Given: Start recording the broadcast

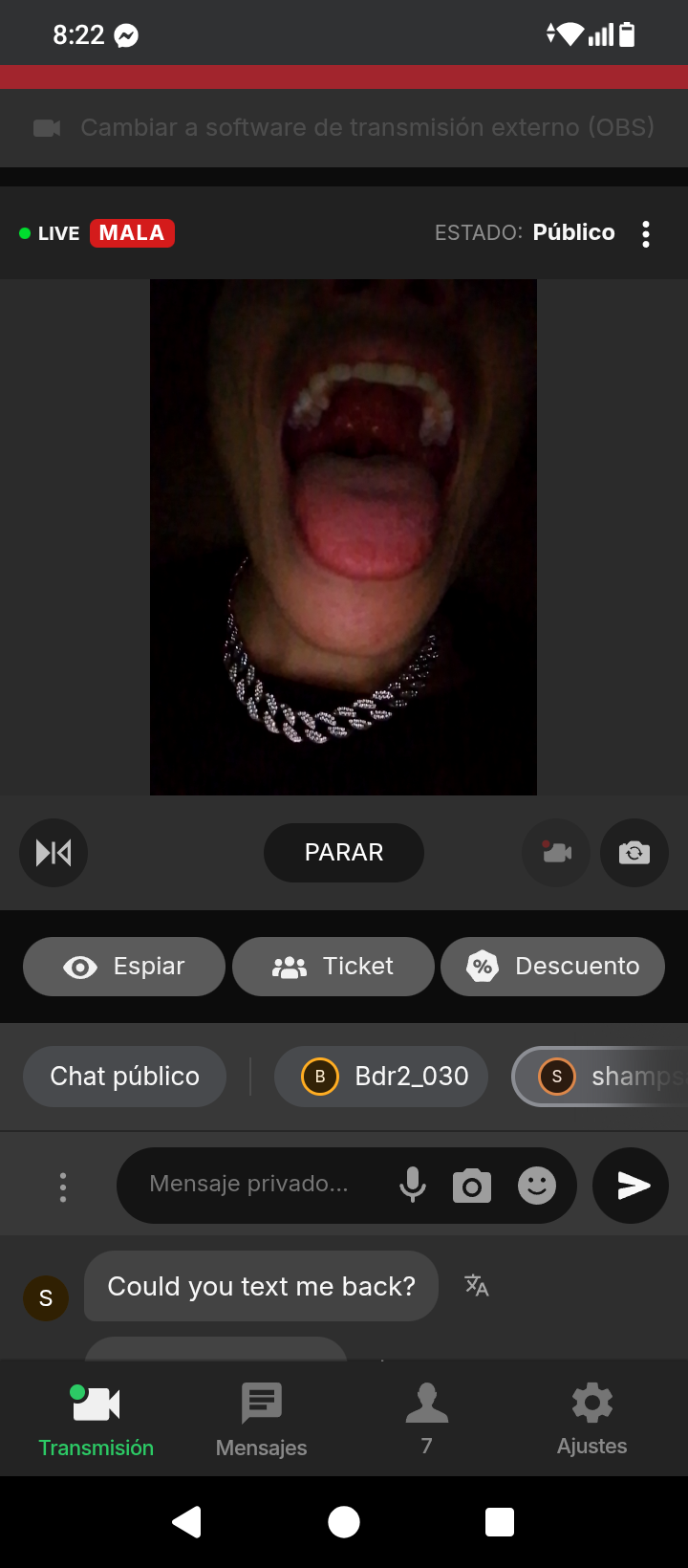Looking at the screenshot, I should click(x=556, y=852).
